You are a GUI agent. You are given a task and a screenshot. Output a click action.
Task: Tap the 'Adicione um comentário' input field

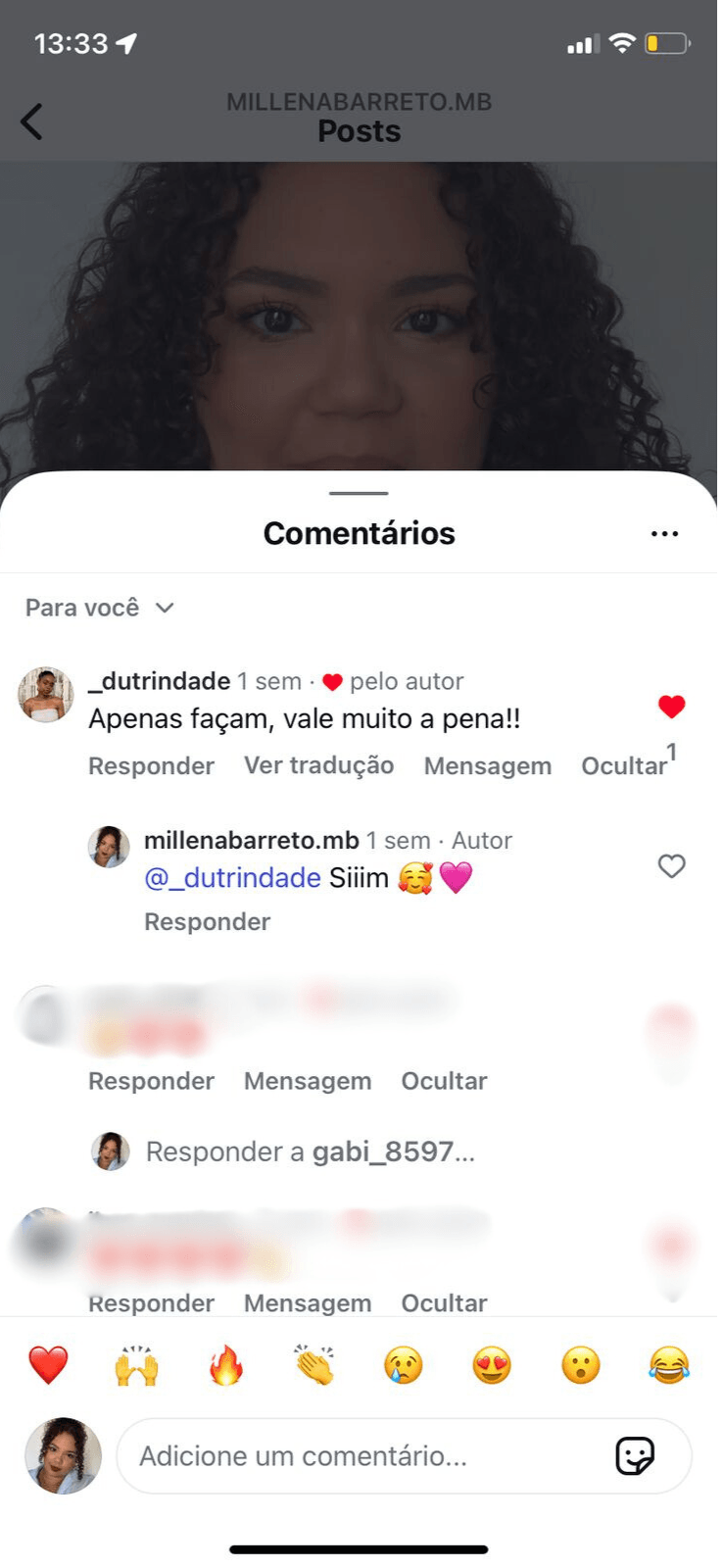click(343, 1455)
